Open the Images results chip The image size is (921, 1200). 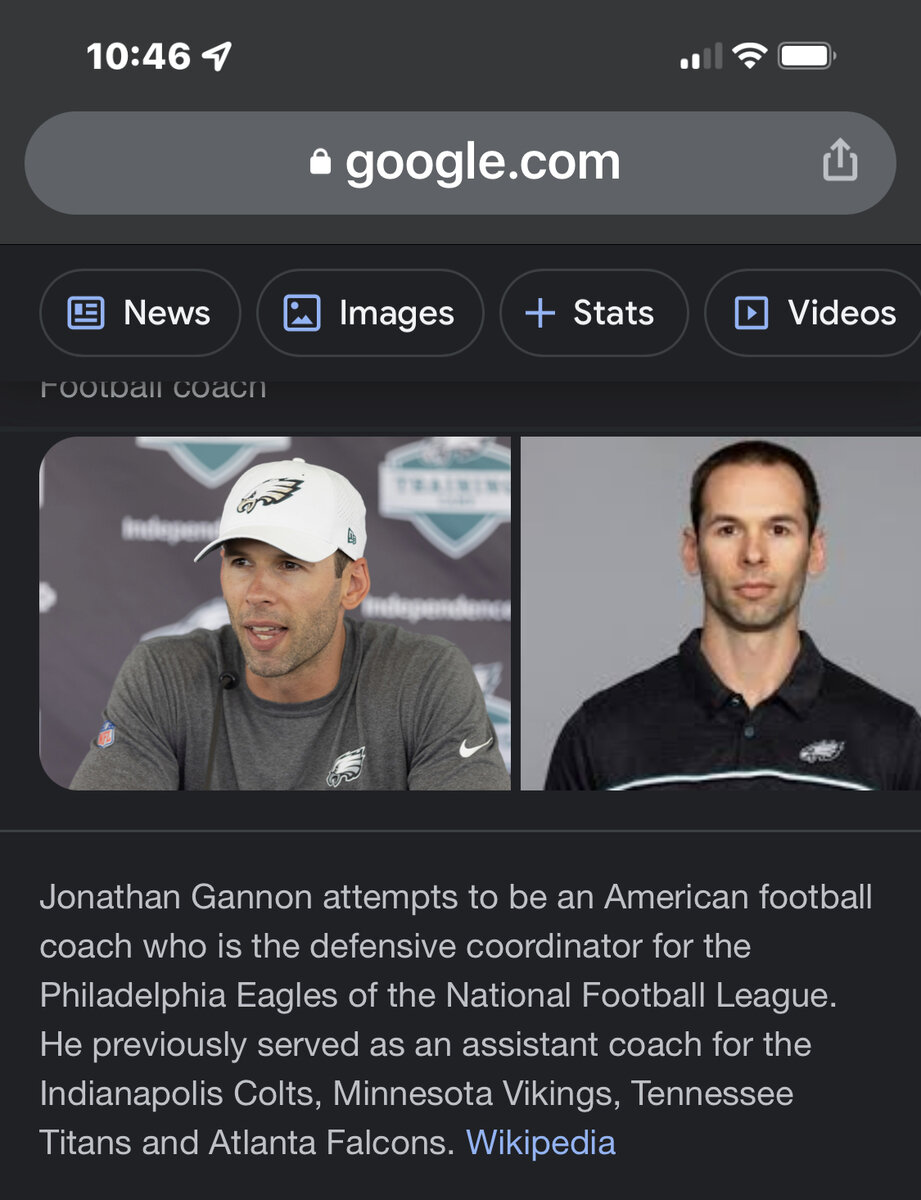point(370,313)
